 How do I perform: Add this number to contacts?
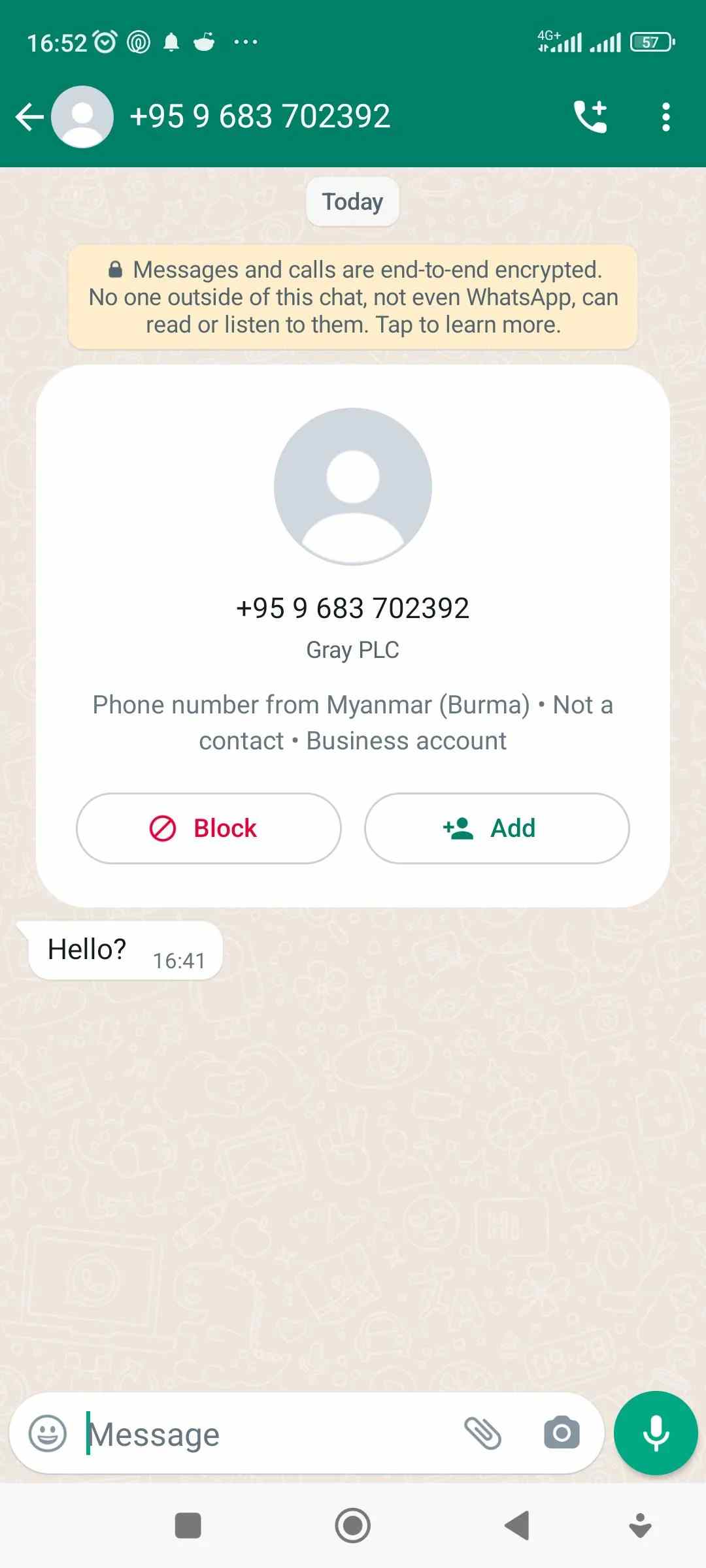pos(497,828)
